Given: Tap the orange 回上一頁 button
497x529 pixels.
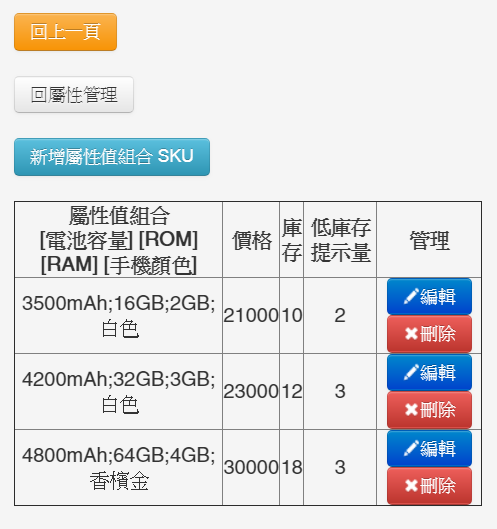Looking at the screenshot, I should click(x=65, y=32).
